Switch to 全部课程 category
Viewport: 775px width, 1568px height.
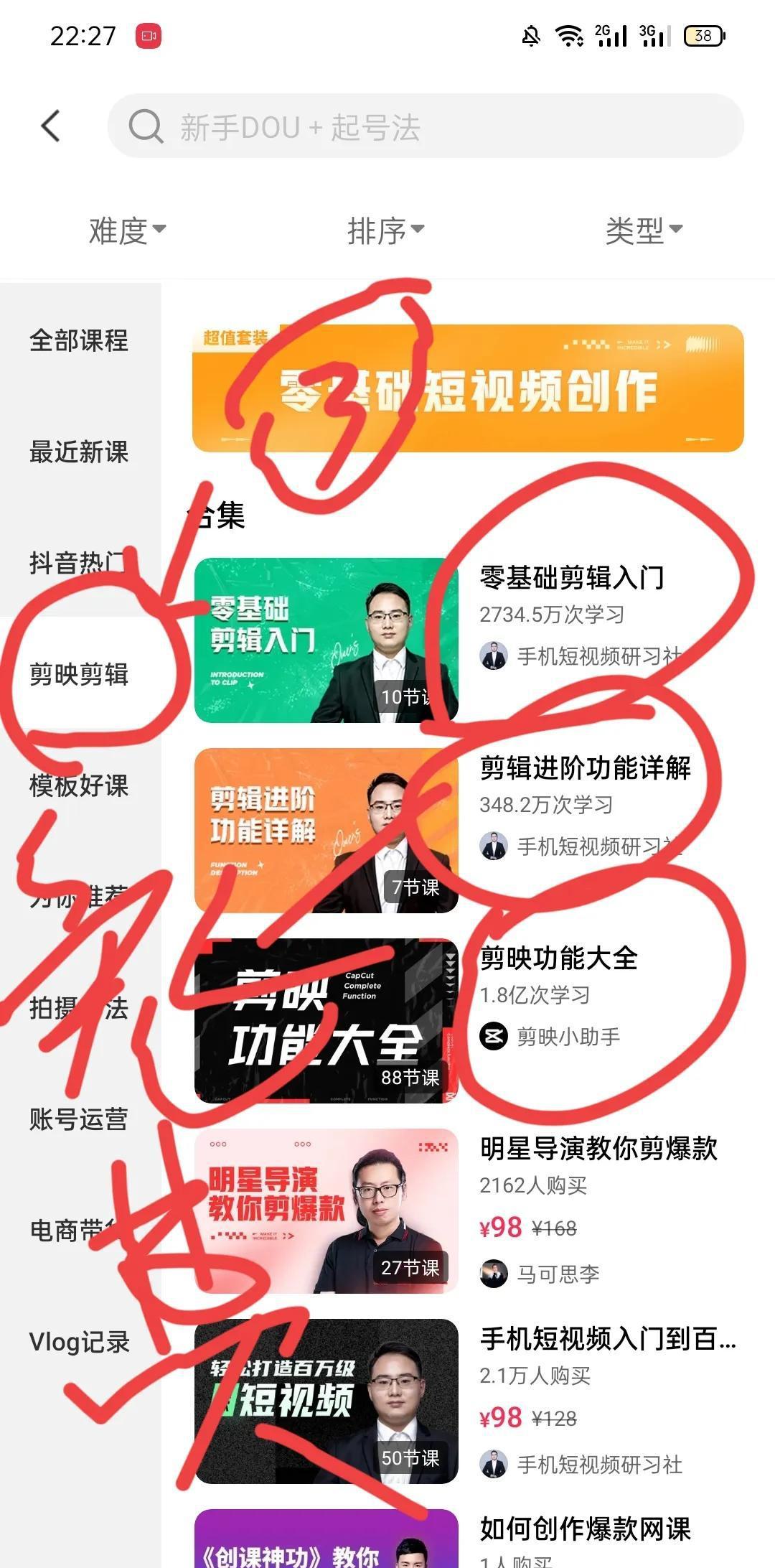pos(79,340)
